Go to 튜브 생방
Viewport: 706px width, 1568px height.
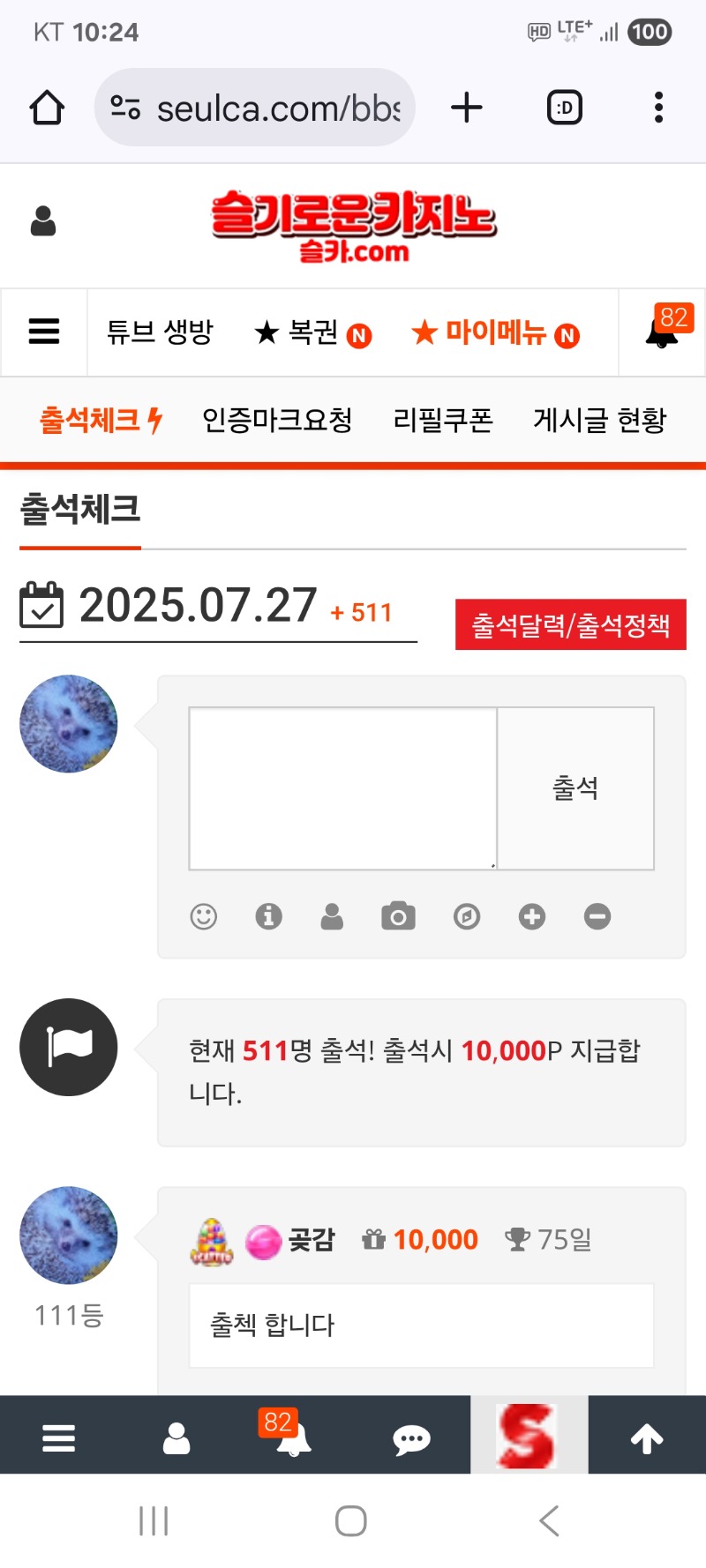(x=160, y=332)
